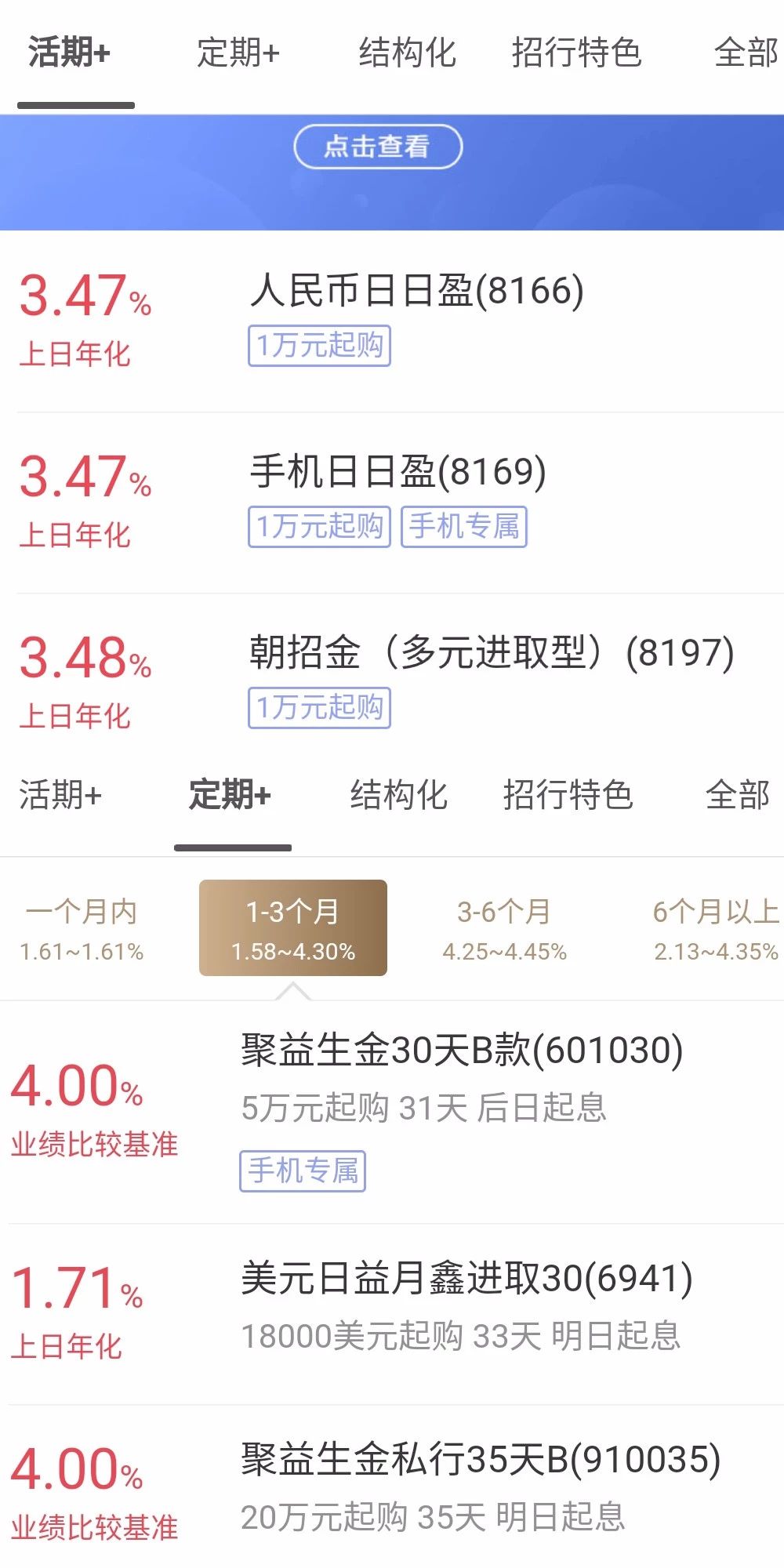Open 聚益生金30天B款(601030) product
Viewport: 784px width, 1568px height.
[392, 1112]
